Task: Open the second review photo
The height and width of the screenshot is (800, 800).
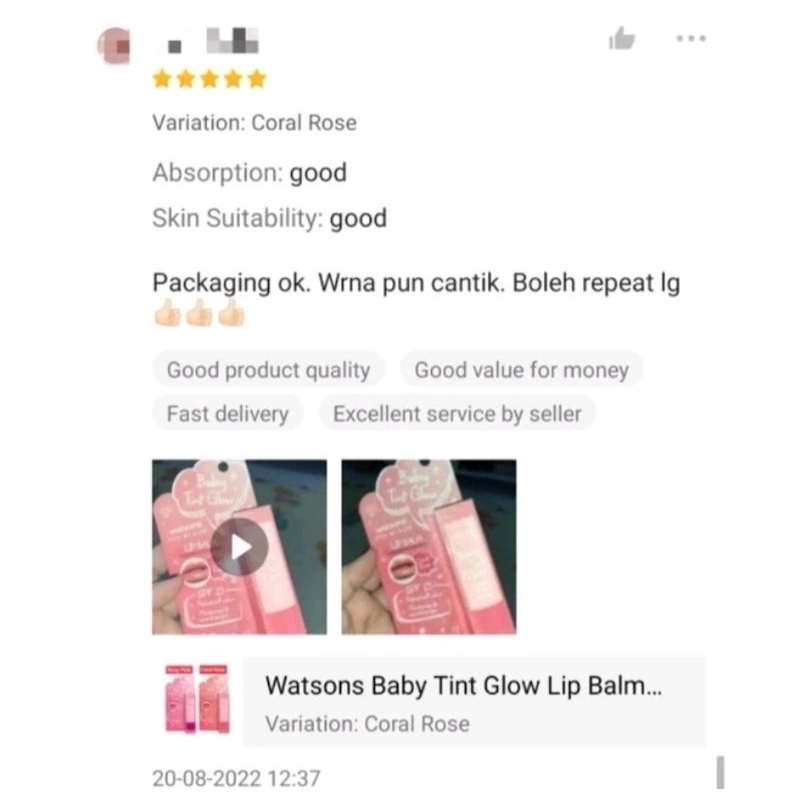Action: coord(429,547)
